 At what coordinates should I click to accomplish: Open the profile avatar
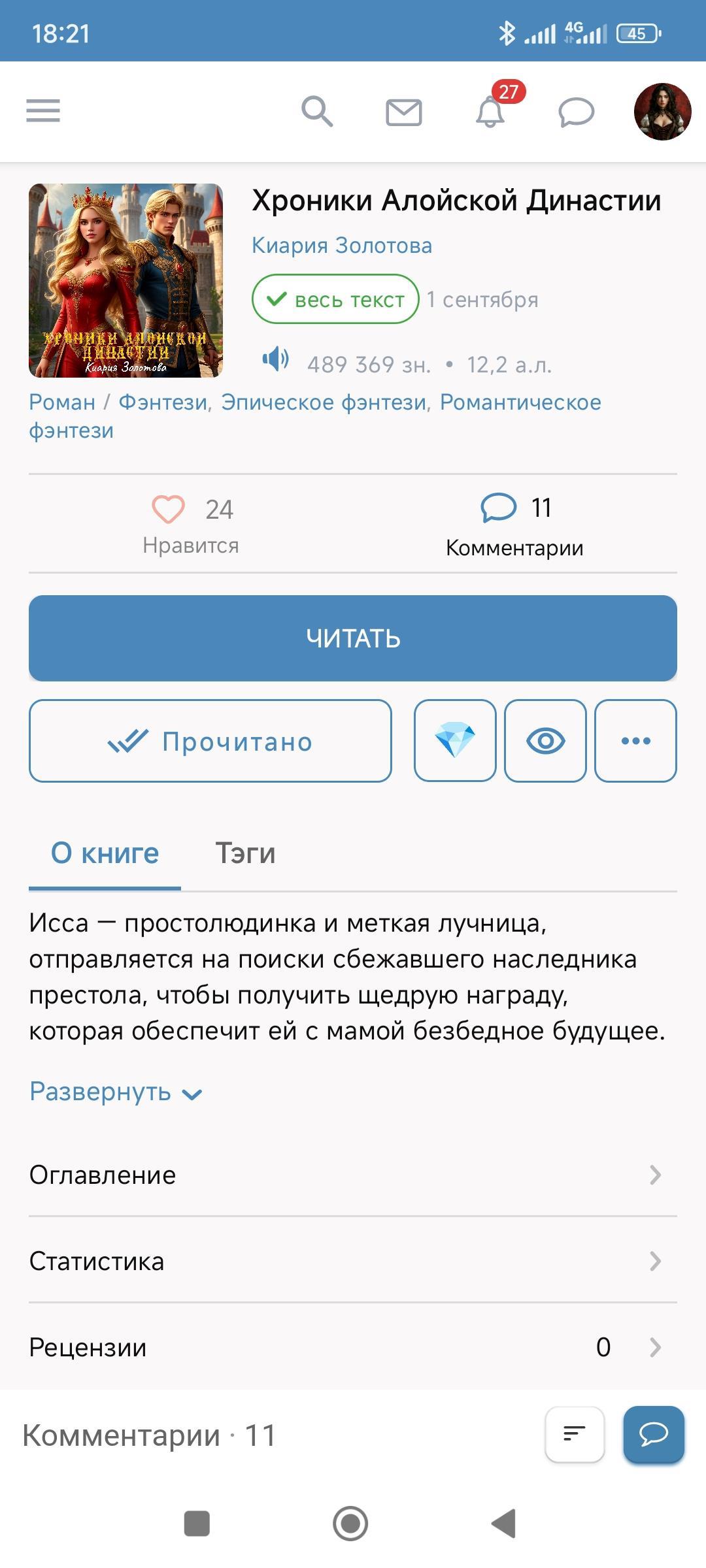[x=662, y=112]
